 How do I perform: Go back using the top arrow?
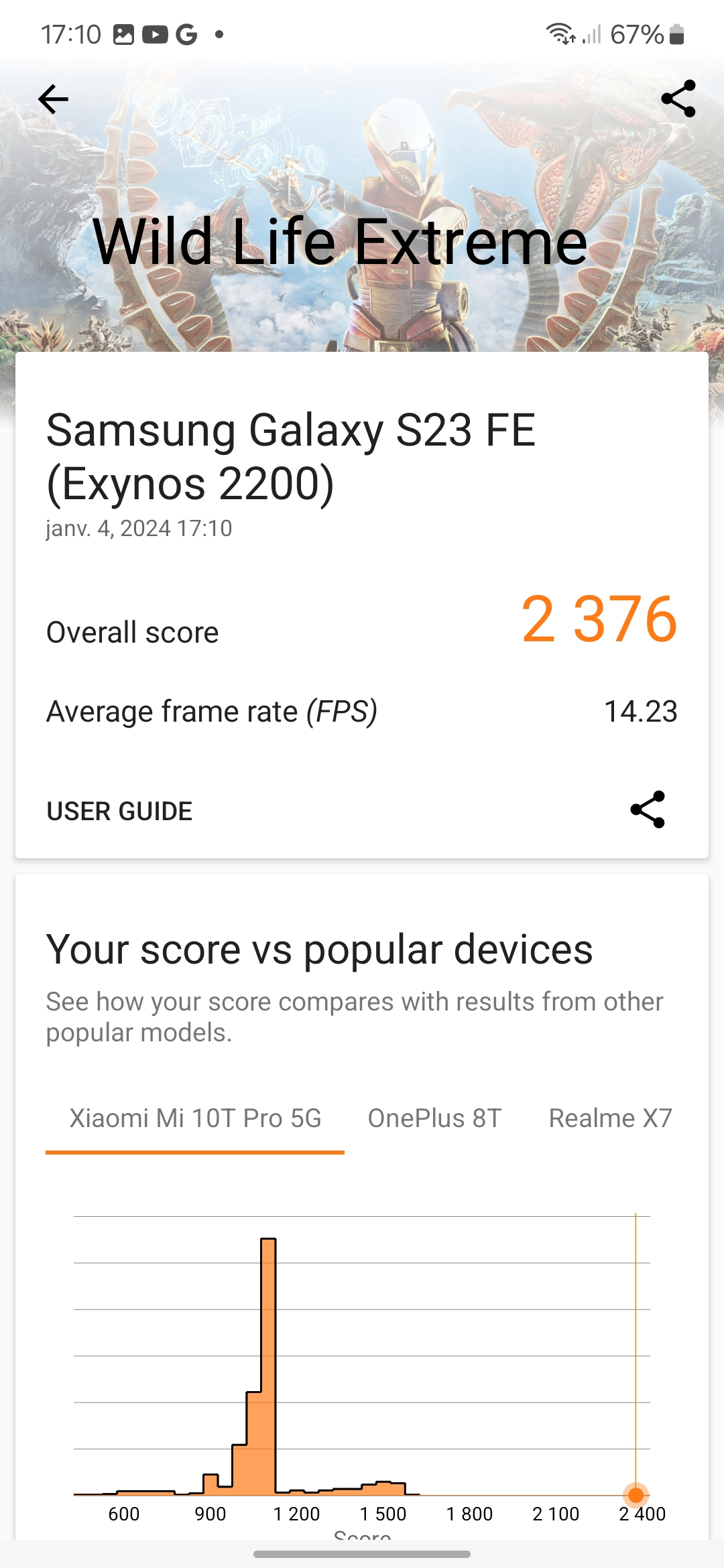53,99
